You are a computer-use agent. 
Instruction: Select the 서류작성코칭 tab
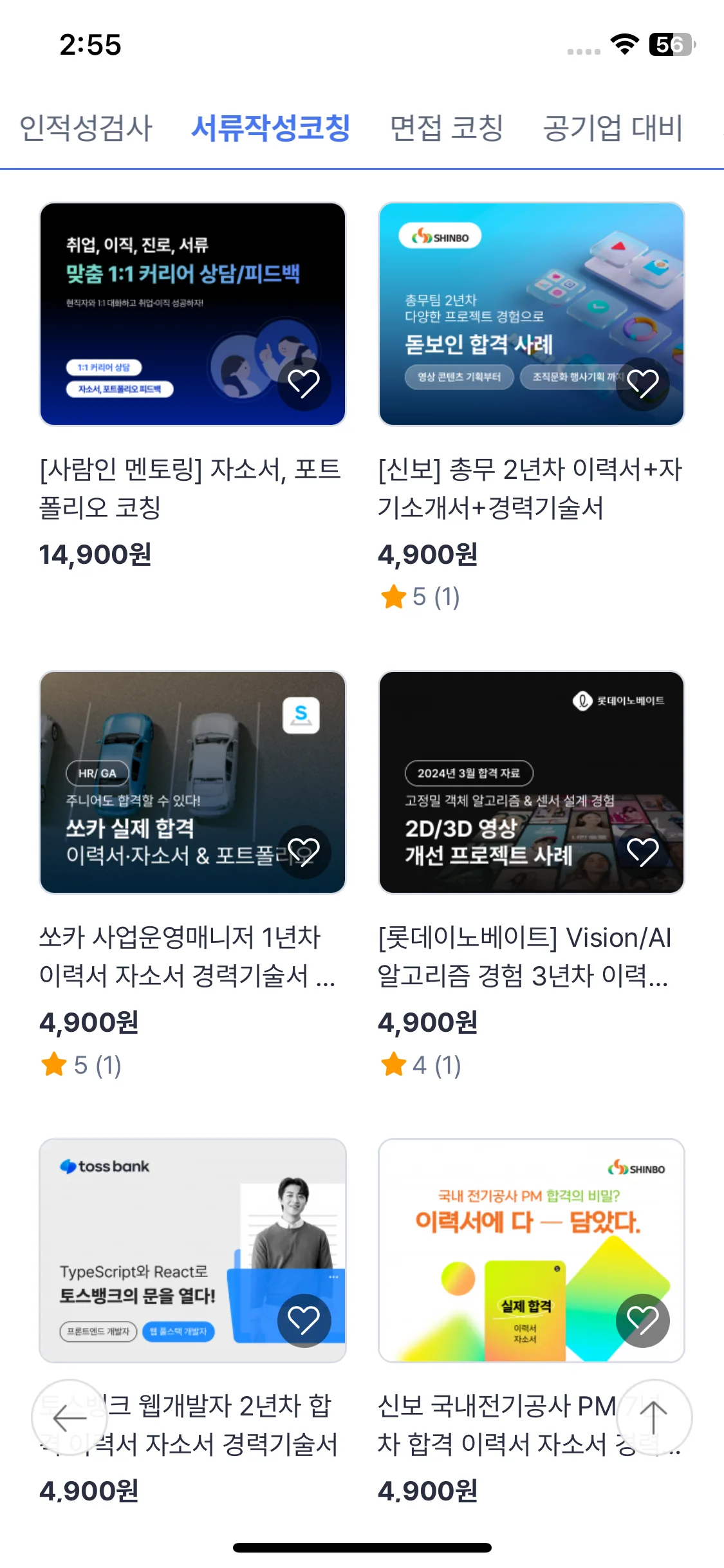click(270, 127)
